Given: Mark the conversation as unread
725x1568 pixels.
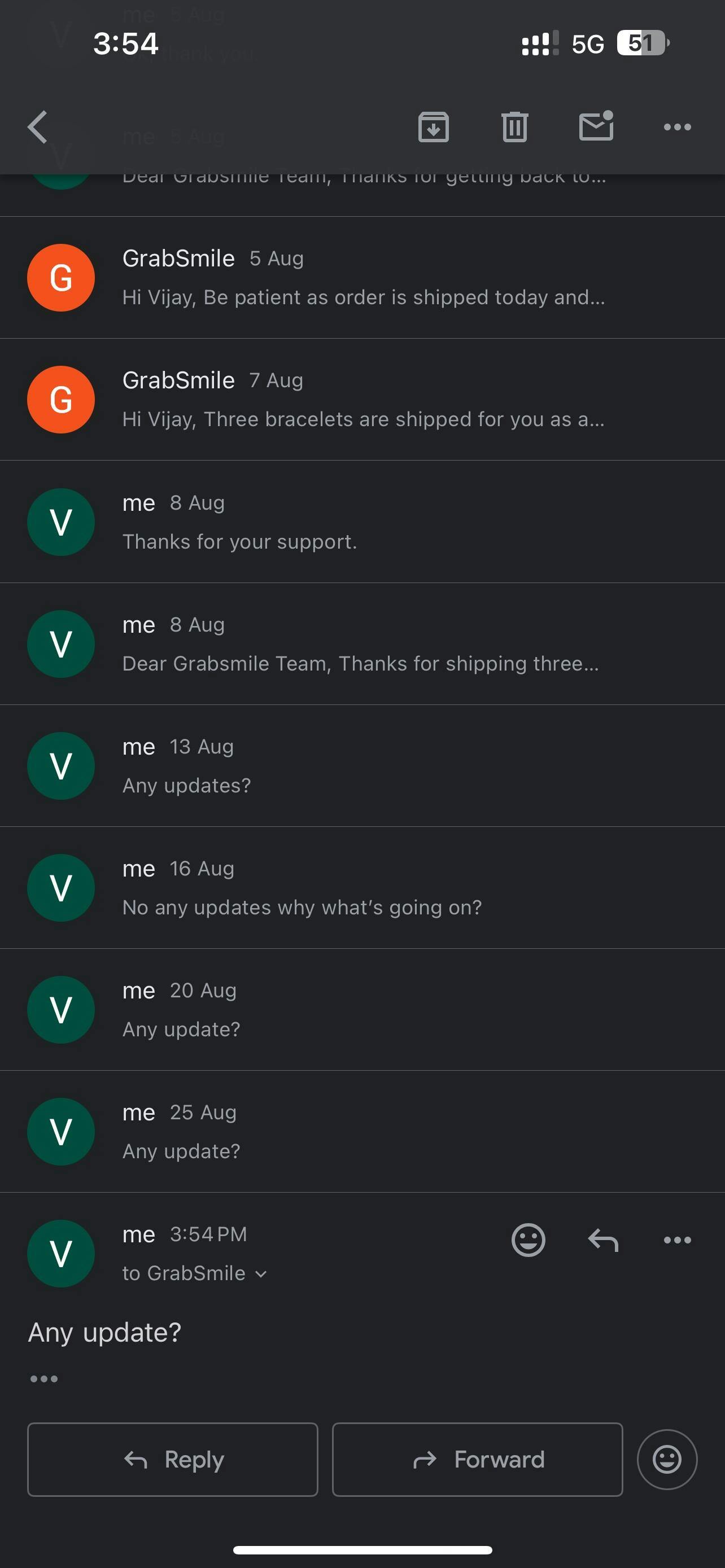Looking at the screenshot, I should coord(597,125).
